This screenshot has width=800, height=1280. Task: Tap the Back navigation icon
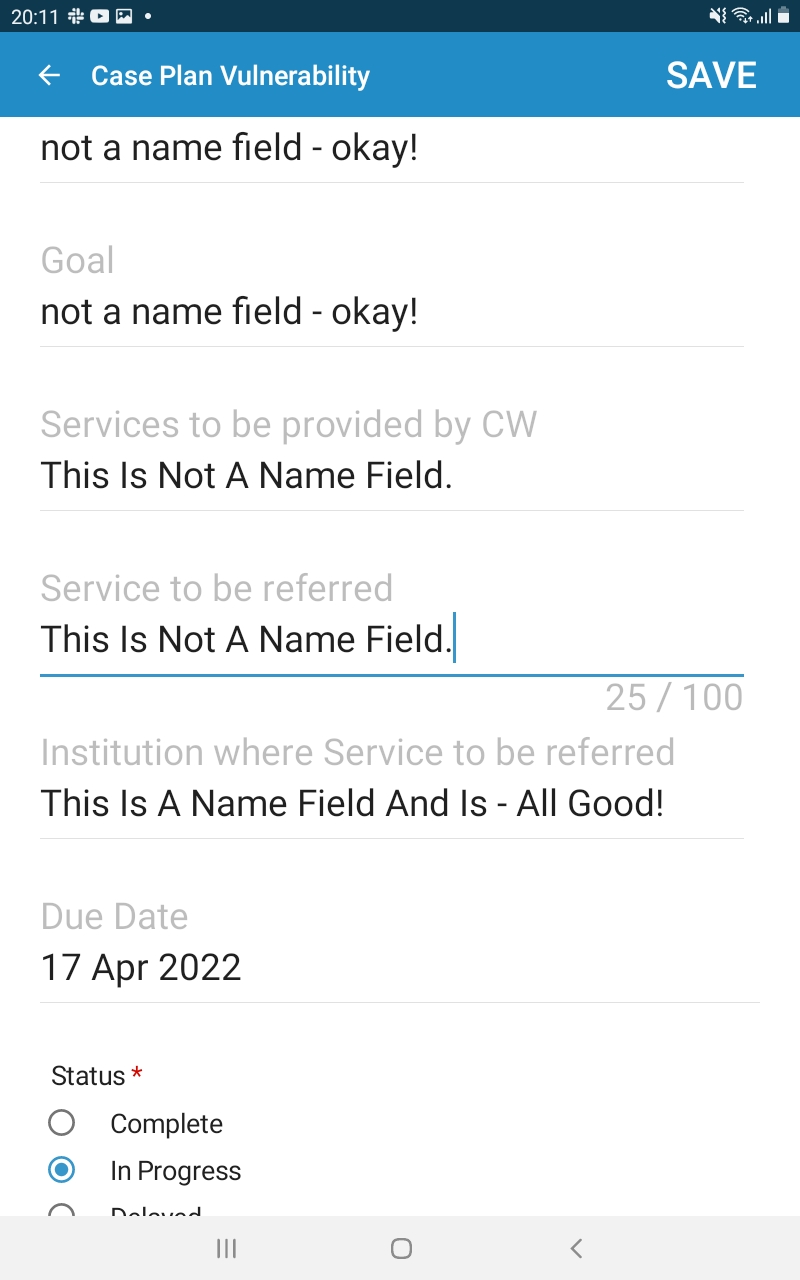click(x=576, y=1248)
